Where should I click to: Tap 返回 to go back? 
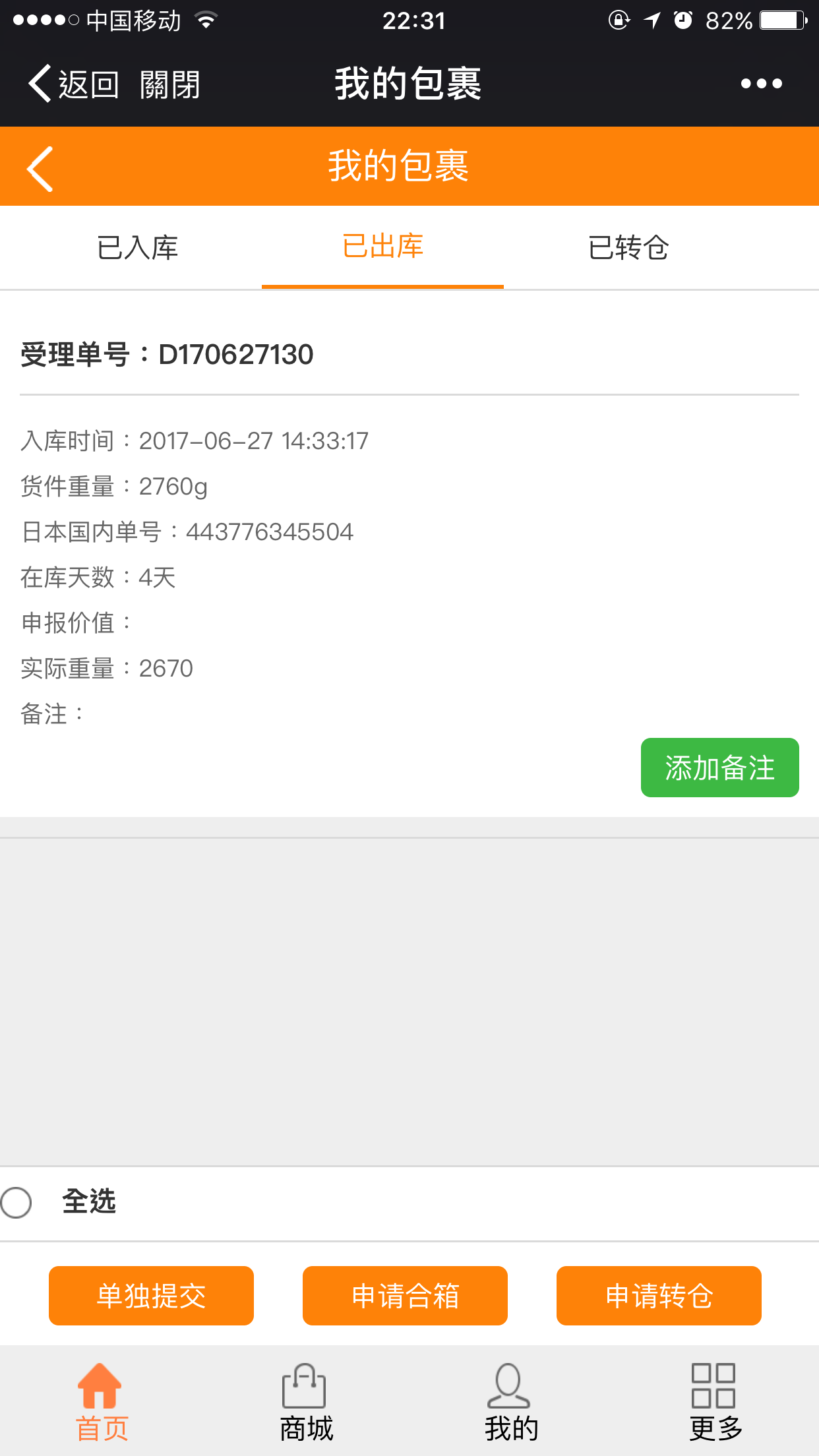pyautogui.click(x=73, y=84)
